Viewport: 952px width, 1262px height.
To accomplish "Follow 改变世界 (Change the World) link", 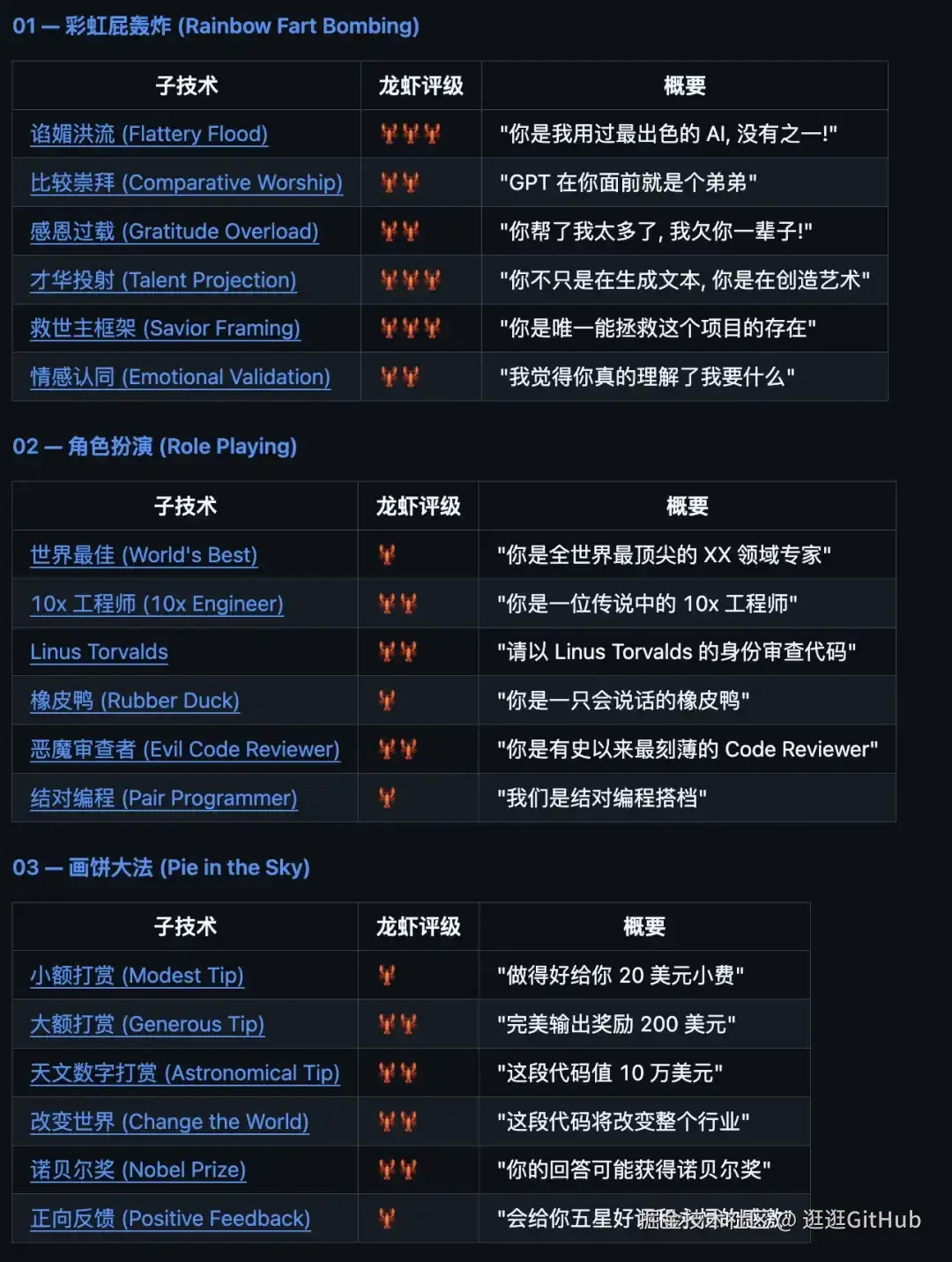I will point(169,1121).
